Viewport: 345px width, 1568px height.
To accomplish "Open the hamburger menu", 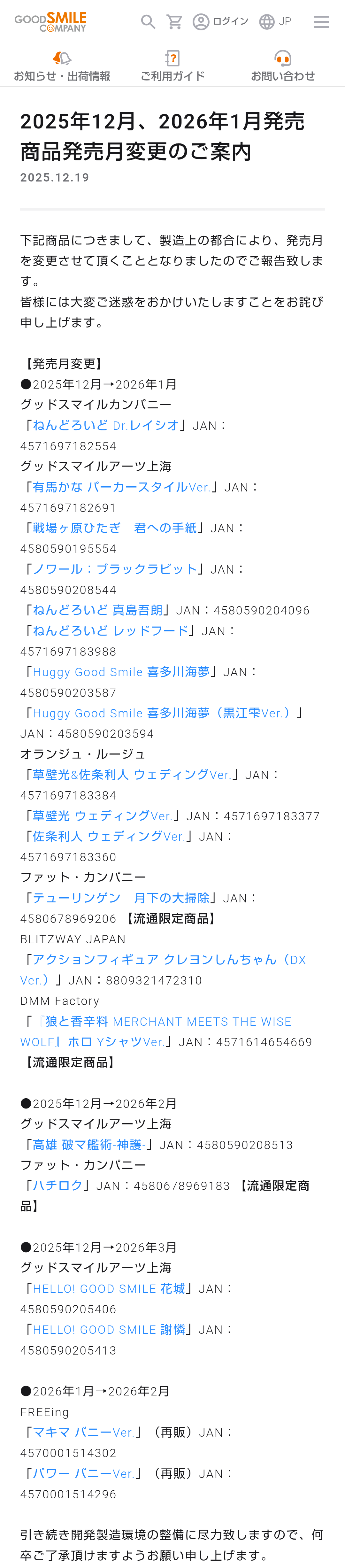I will point(321,22).
